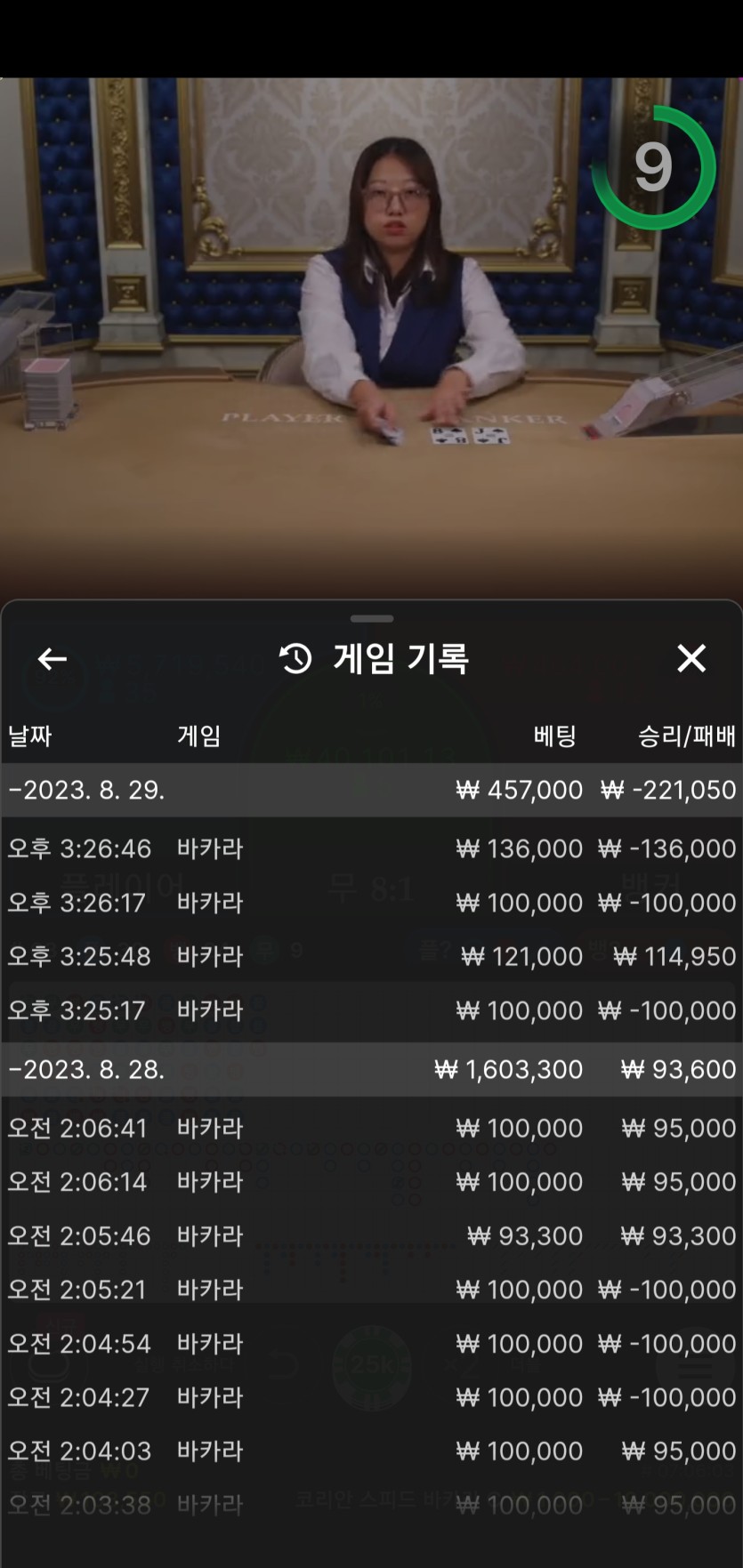Open the 오후 3:26:17 바카라 record

click(x=372, y=903)
